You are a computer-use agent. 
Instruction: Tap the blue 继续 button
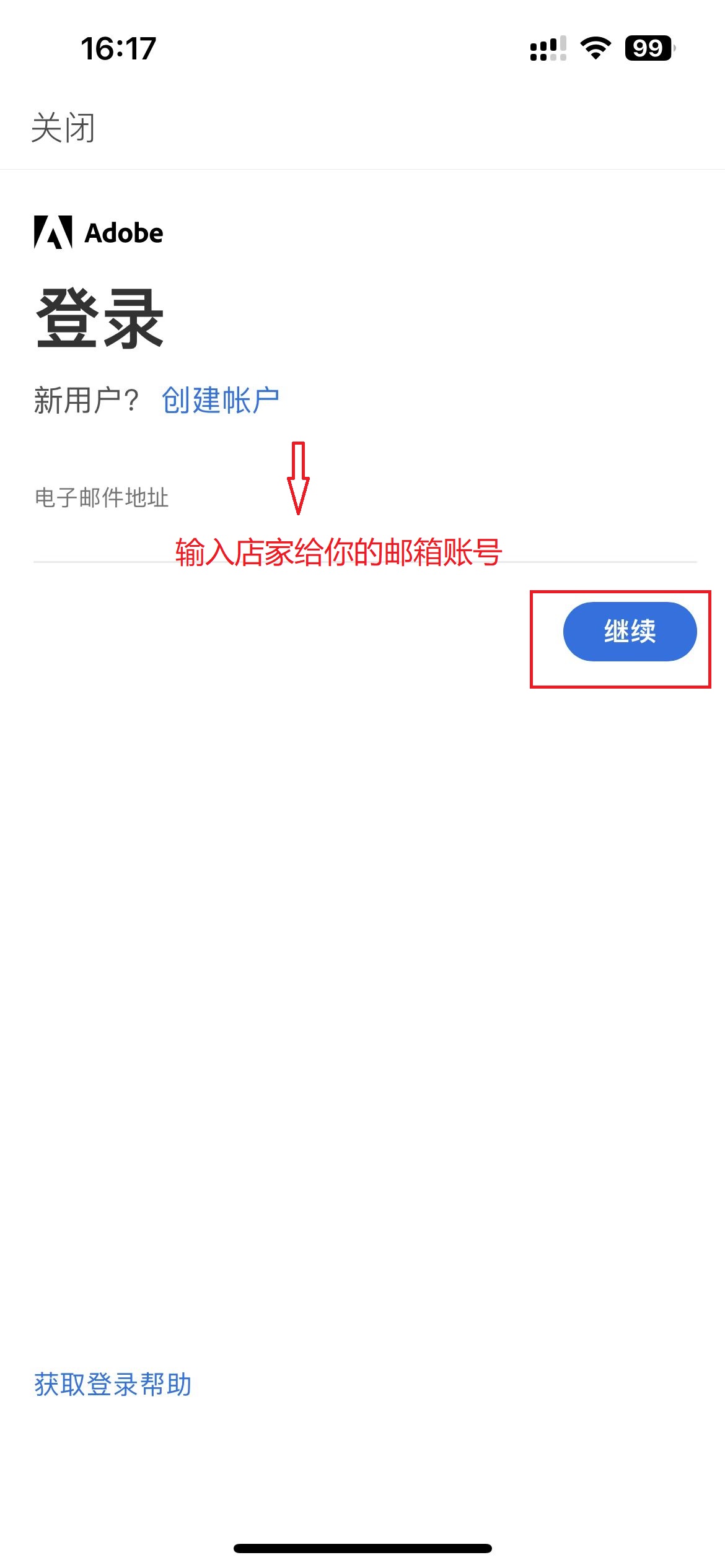click(630, 632)
